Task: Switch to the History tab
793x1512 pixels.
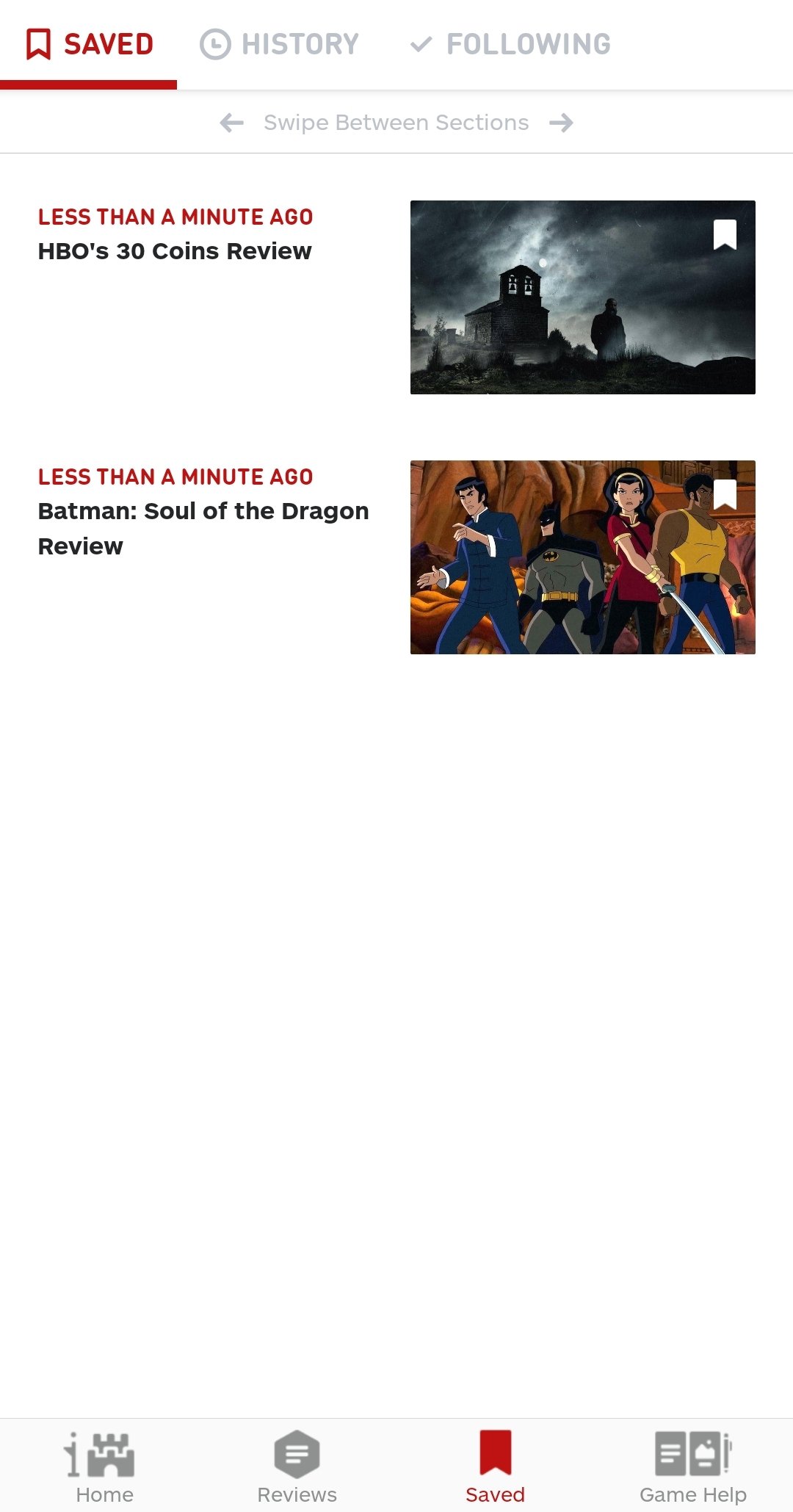Action: point(279,44)
